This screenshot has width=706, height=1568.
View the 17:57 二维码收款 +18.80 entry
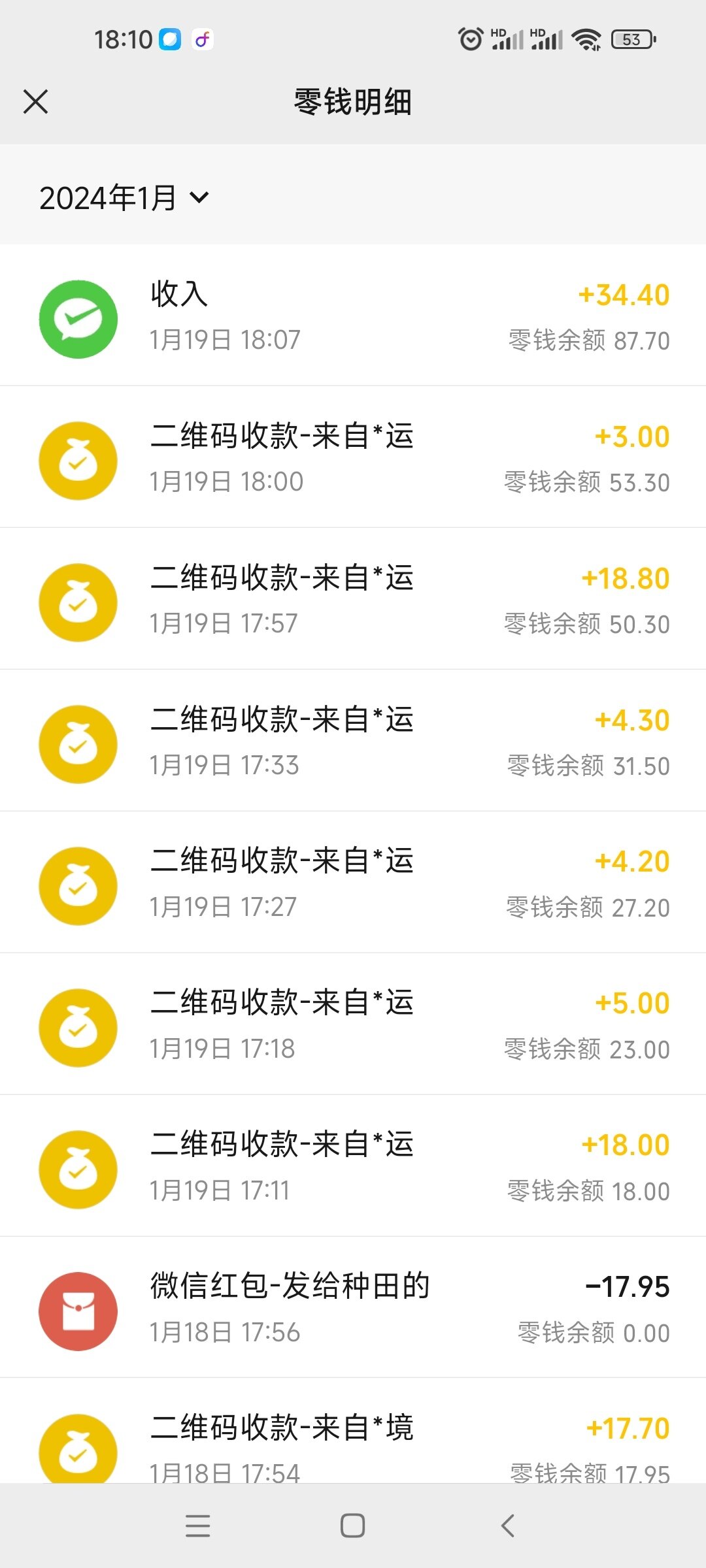tap(353, 600)
